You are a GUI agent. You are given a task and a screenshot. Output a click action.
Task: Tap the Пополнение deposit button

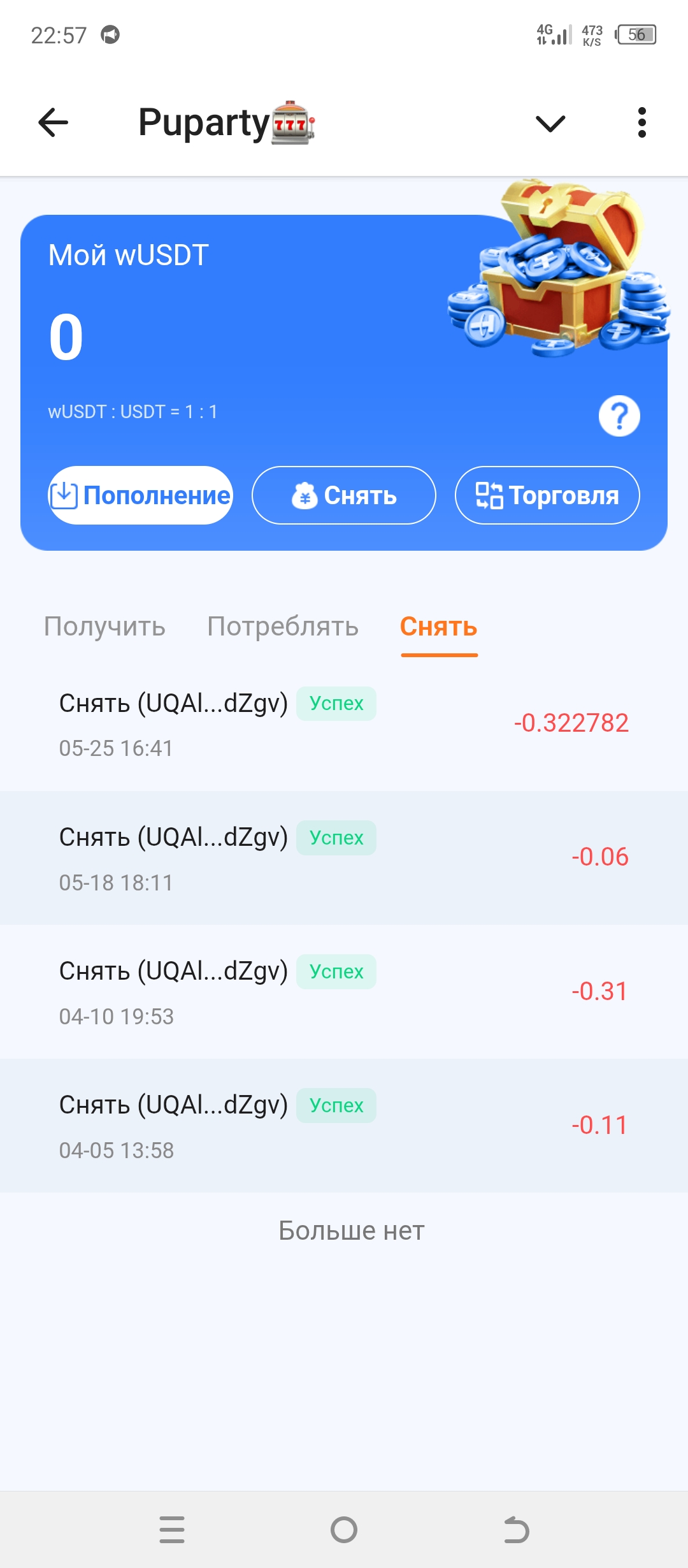(141, 495)
